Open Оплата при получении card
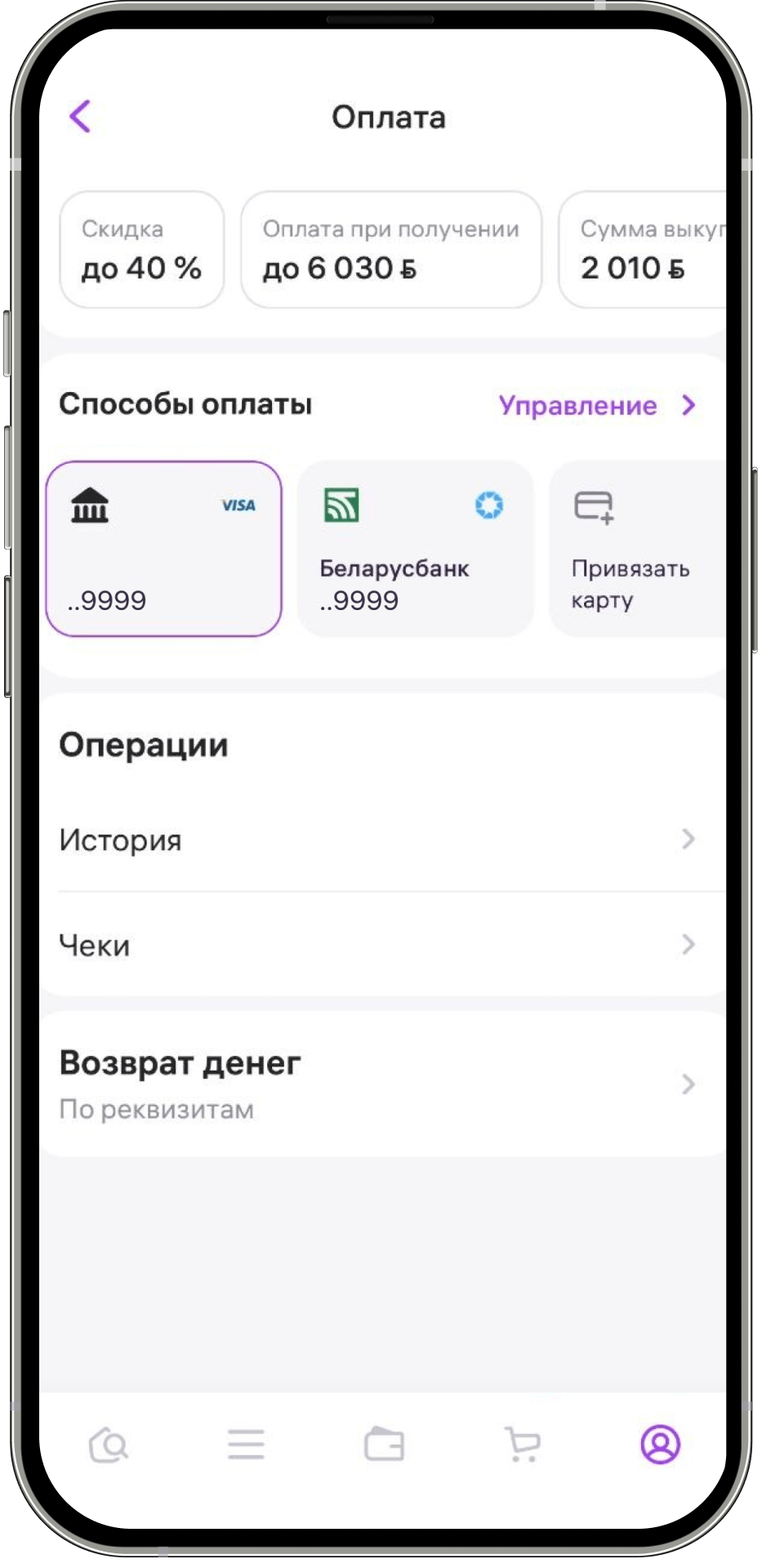This screenshot has height=1568, width=762. (x=390, y=250)
